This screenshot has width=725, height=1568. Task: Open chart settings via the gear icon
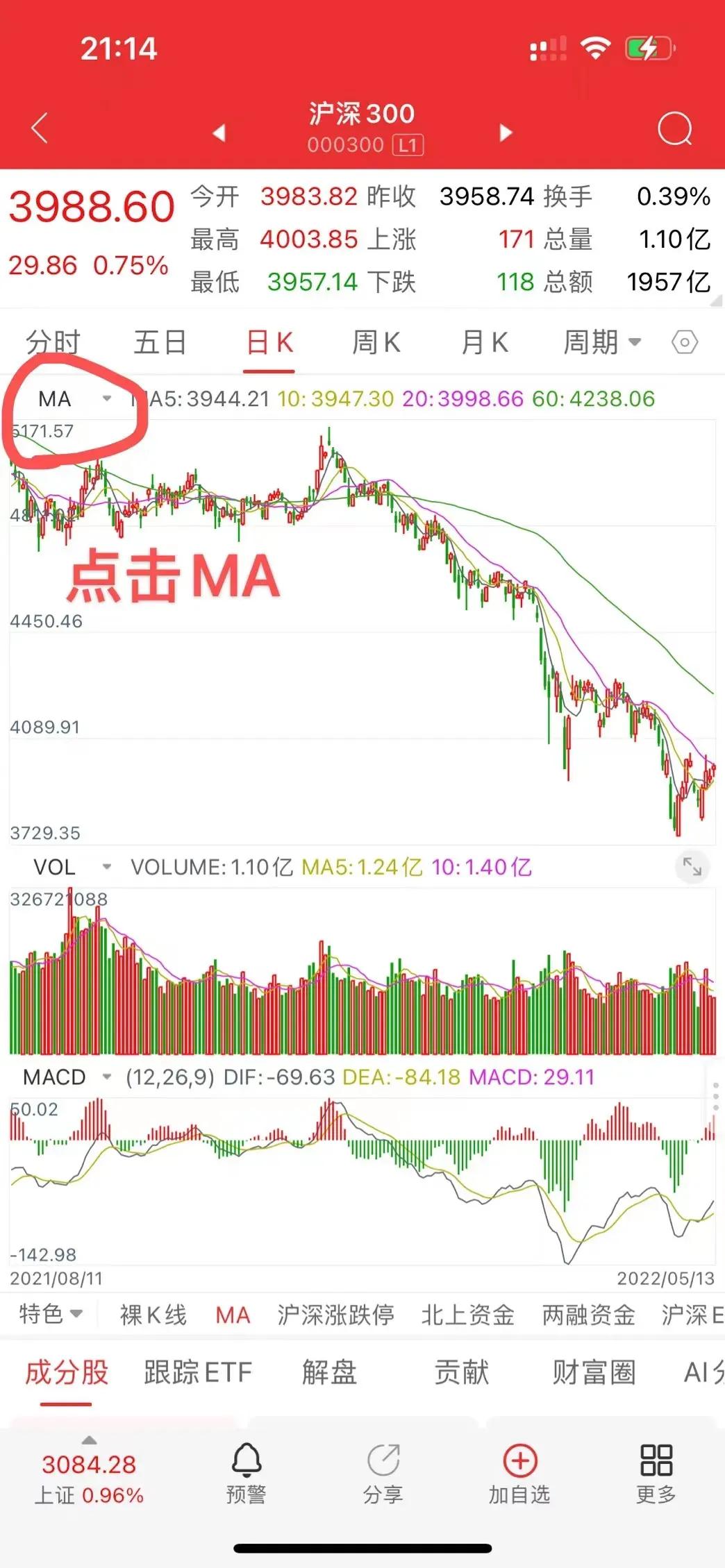pos(684,342)
